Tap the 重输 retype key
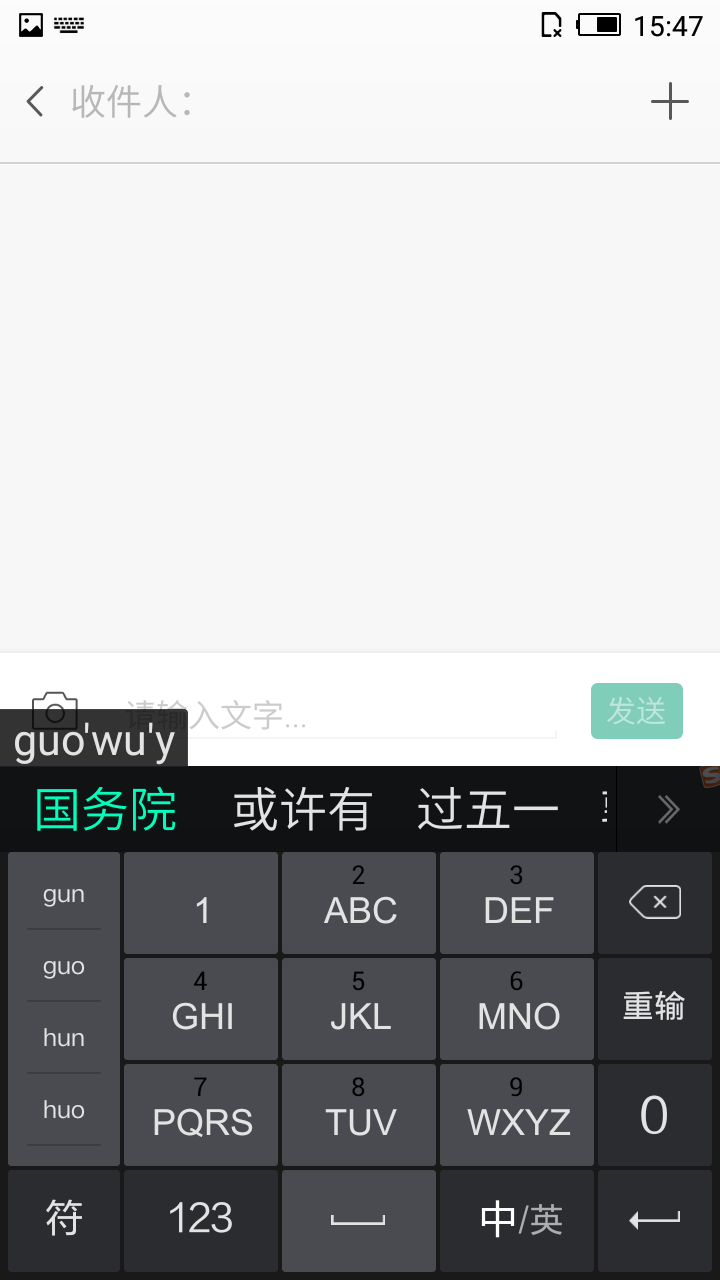 [x=654, y=1008]
